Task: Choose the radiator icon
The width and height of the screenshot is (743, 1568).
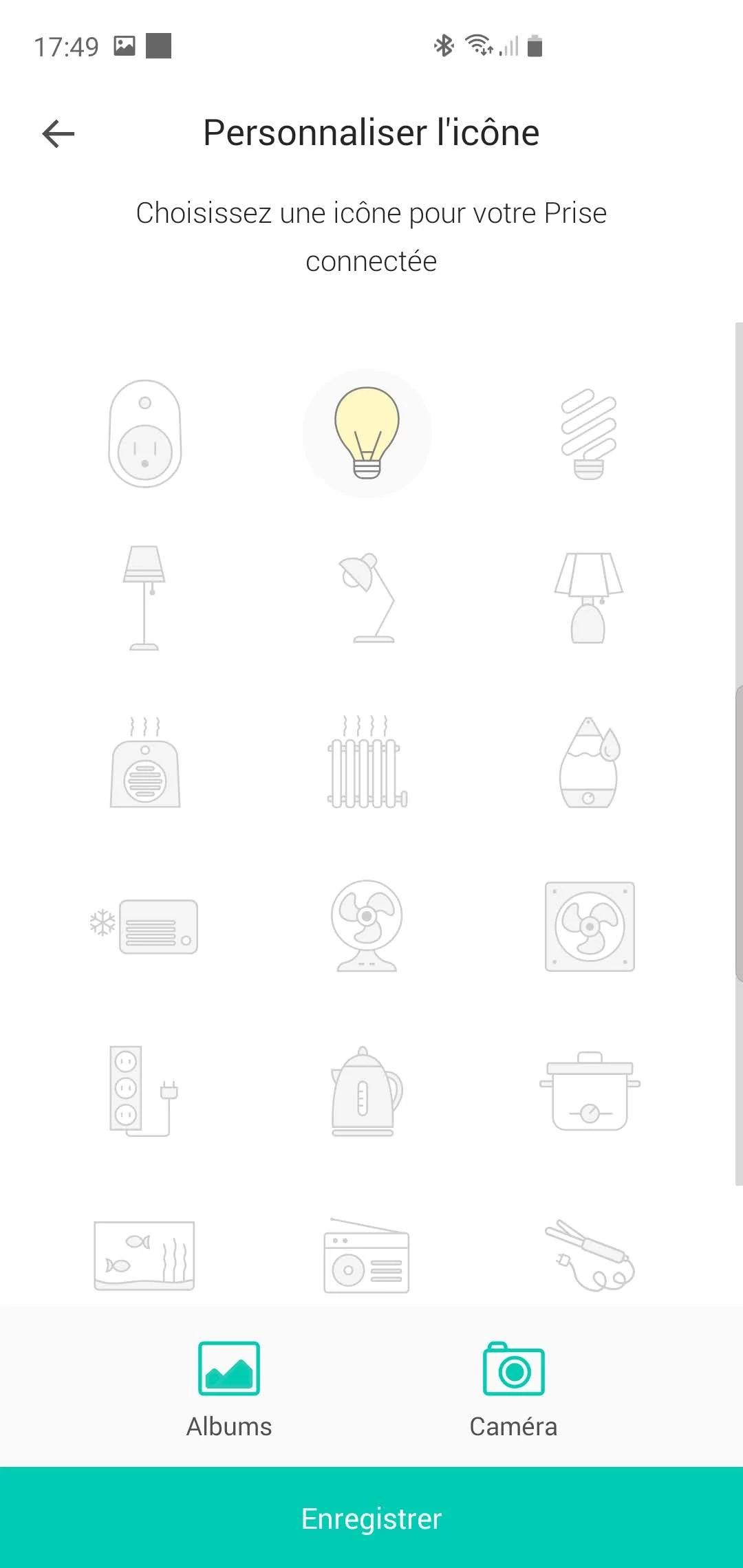Action: 367,762
